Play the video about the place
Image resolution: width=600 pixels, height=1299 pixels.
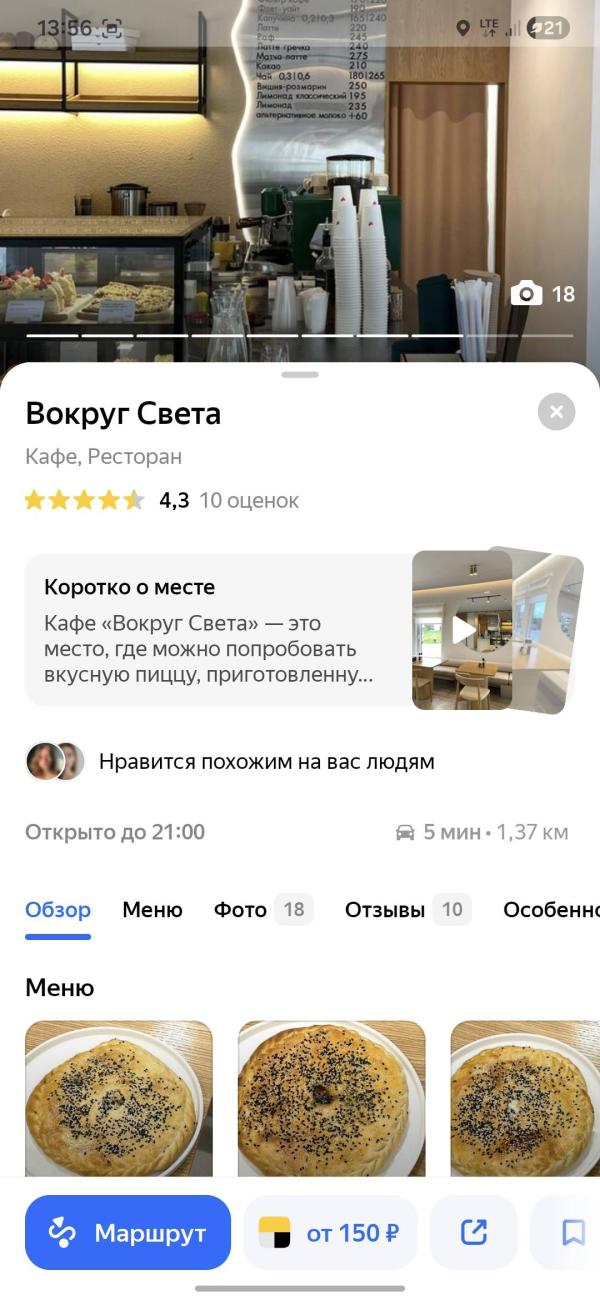(x=464, y=630)
